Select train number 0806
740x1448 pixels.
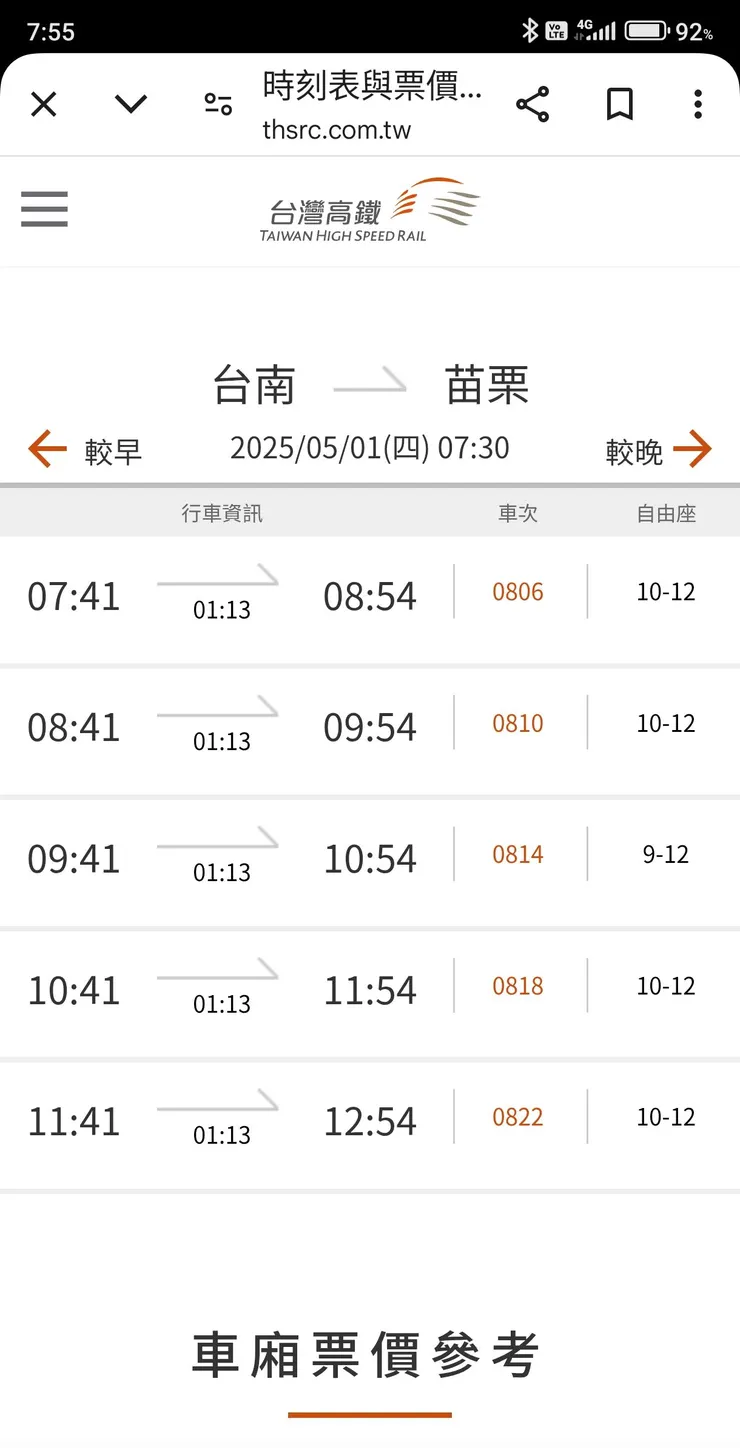(x=517, y=592)
